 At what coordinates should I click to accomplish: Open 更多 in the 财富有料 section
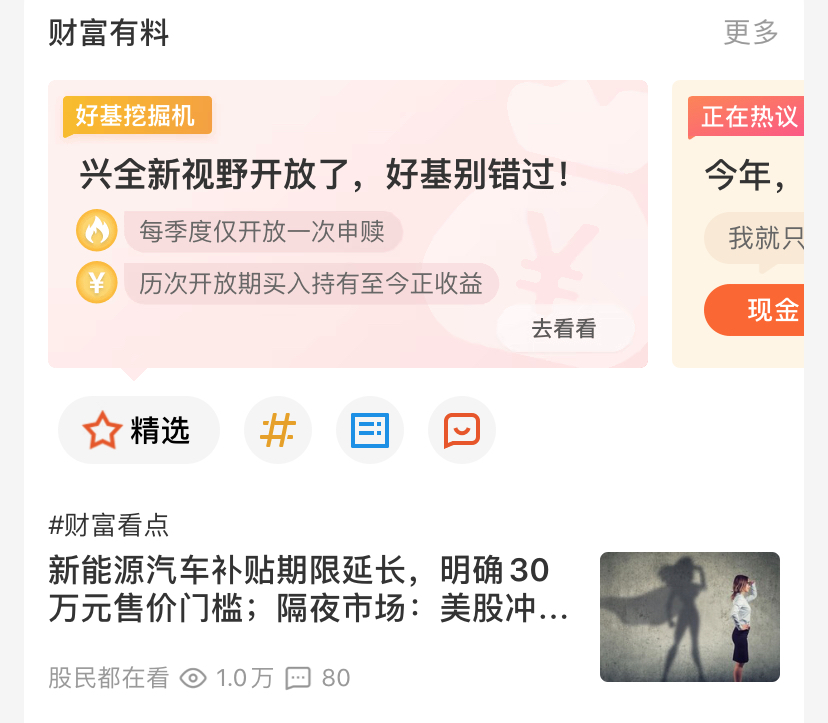(x=750, y=33)
